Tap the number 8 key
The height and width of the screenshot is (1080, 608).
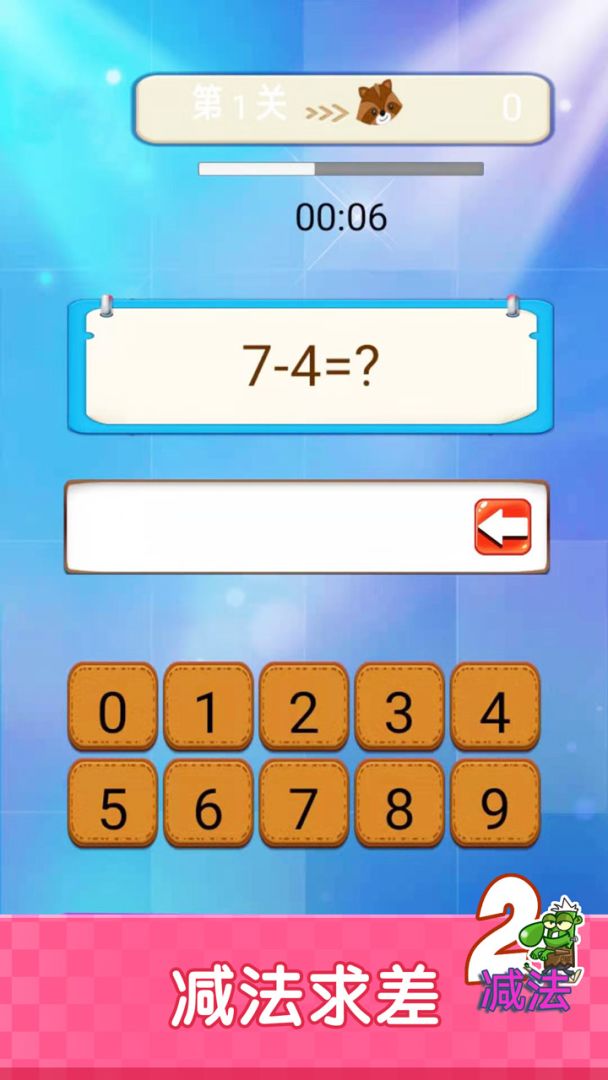[399, 803]
